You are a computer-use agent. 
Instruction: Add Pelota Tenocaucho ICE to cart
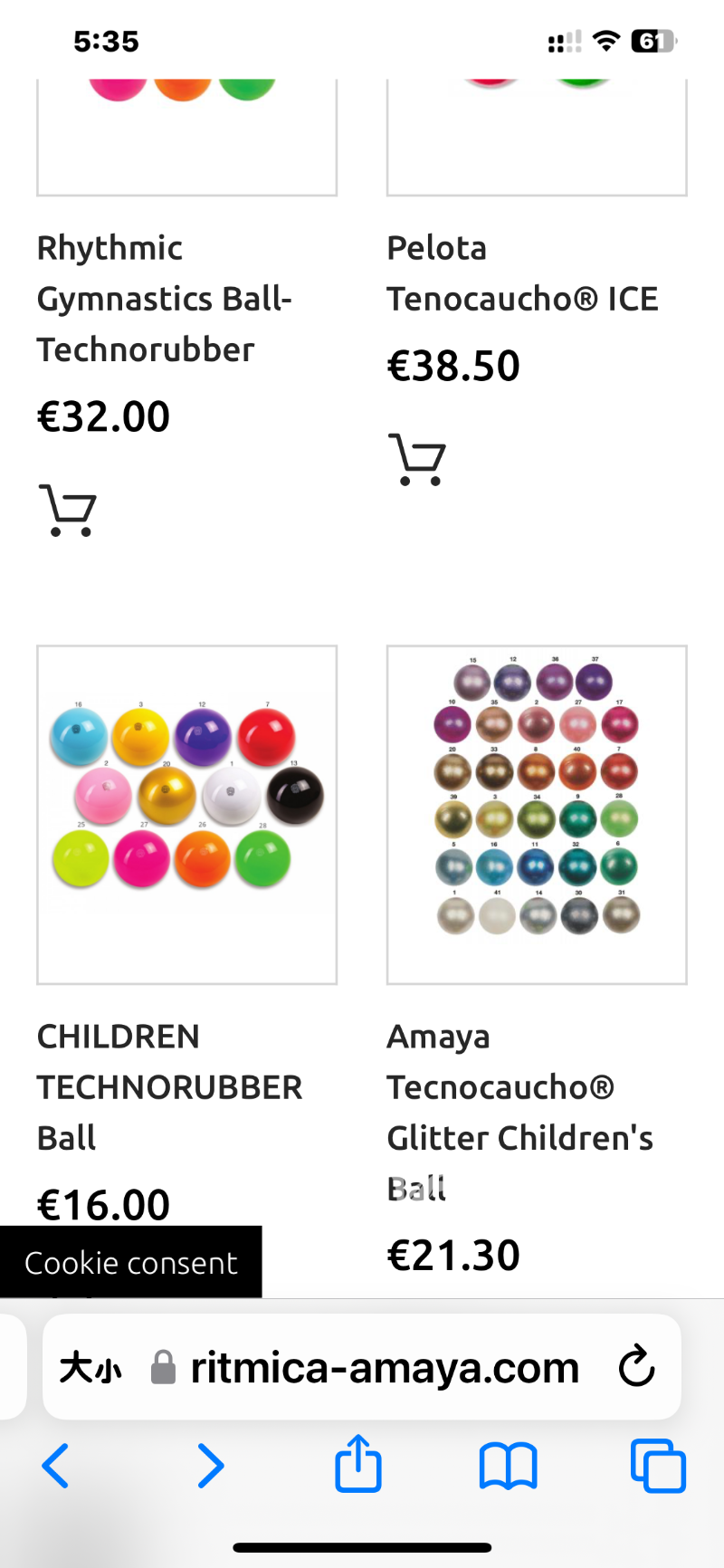point(417,460)
